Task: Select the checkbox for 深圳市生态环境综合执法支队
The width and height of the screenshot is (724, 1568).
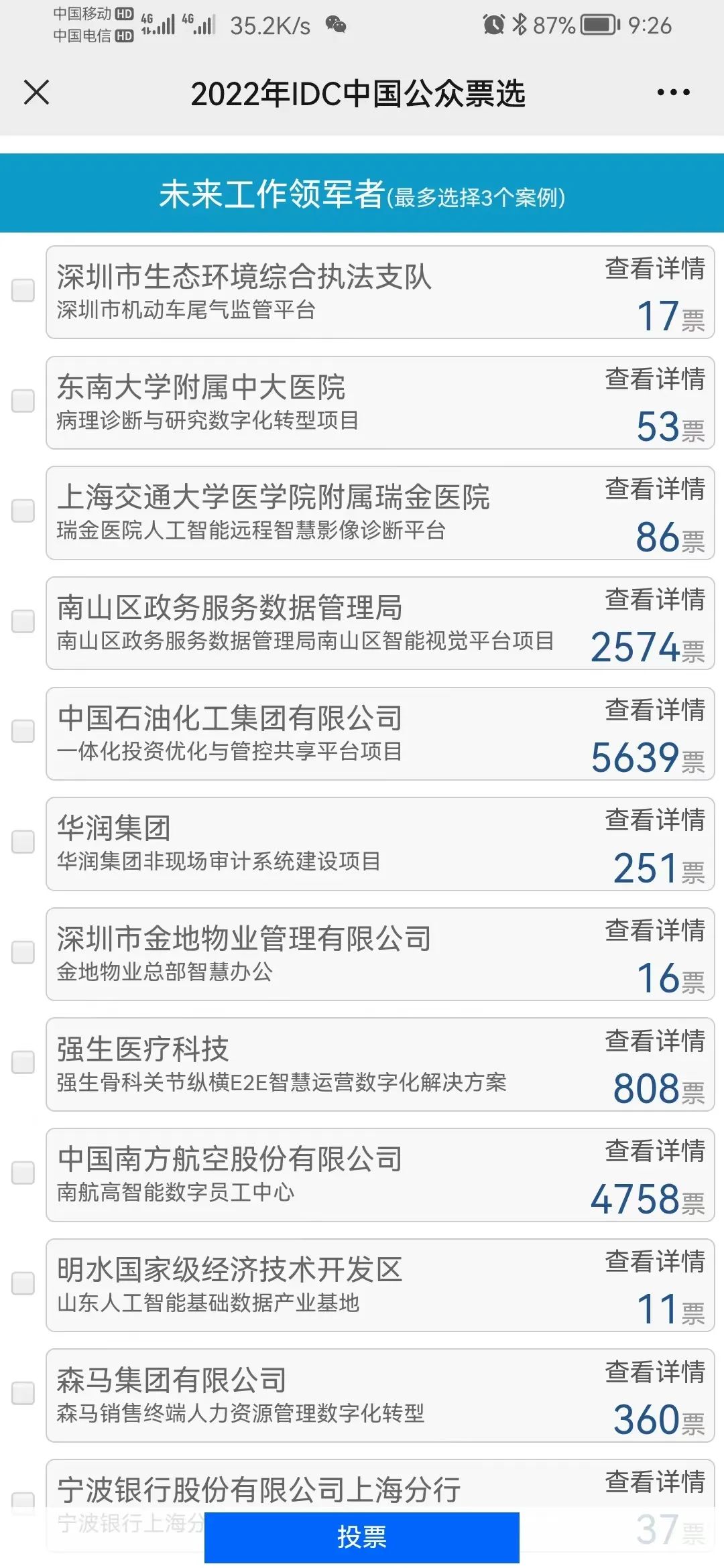Action: [x=23, y=291]
